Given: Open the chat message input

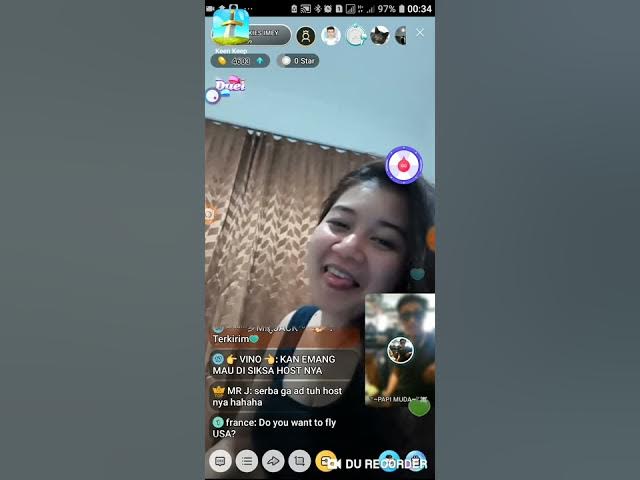Looking at the screenshot, I should [x=221, y=461].
